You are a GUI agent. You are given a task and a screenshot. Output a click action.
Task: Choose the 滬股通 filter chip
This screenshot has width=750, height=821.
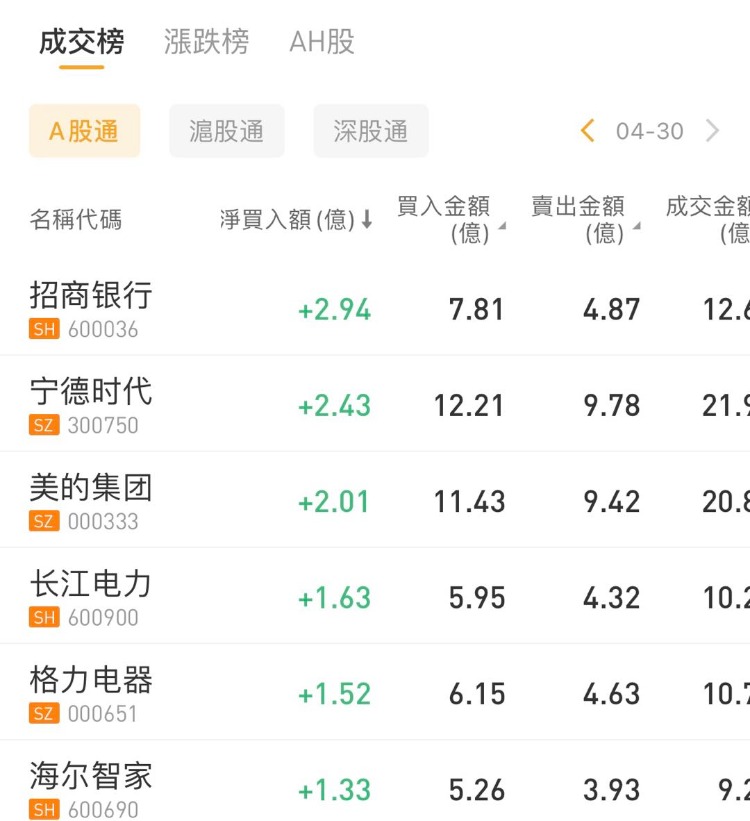pyautogui.click(x=227, y=131)
